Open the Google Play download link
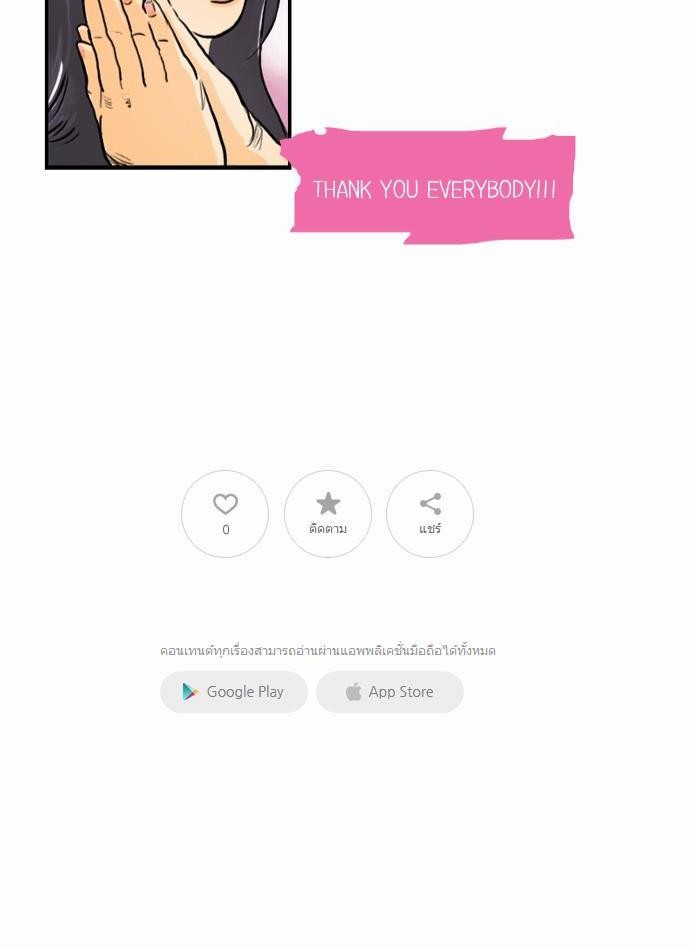 [x=234, y=692]
